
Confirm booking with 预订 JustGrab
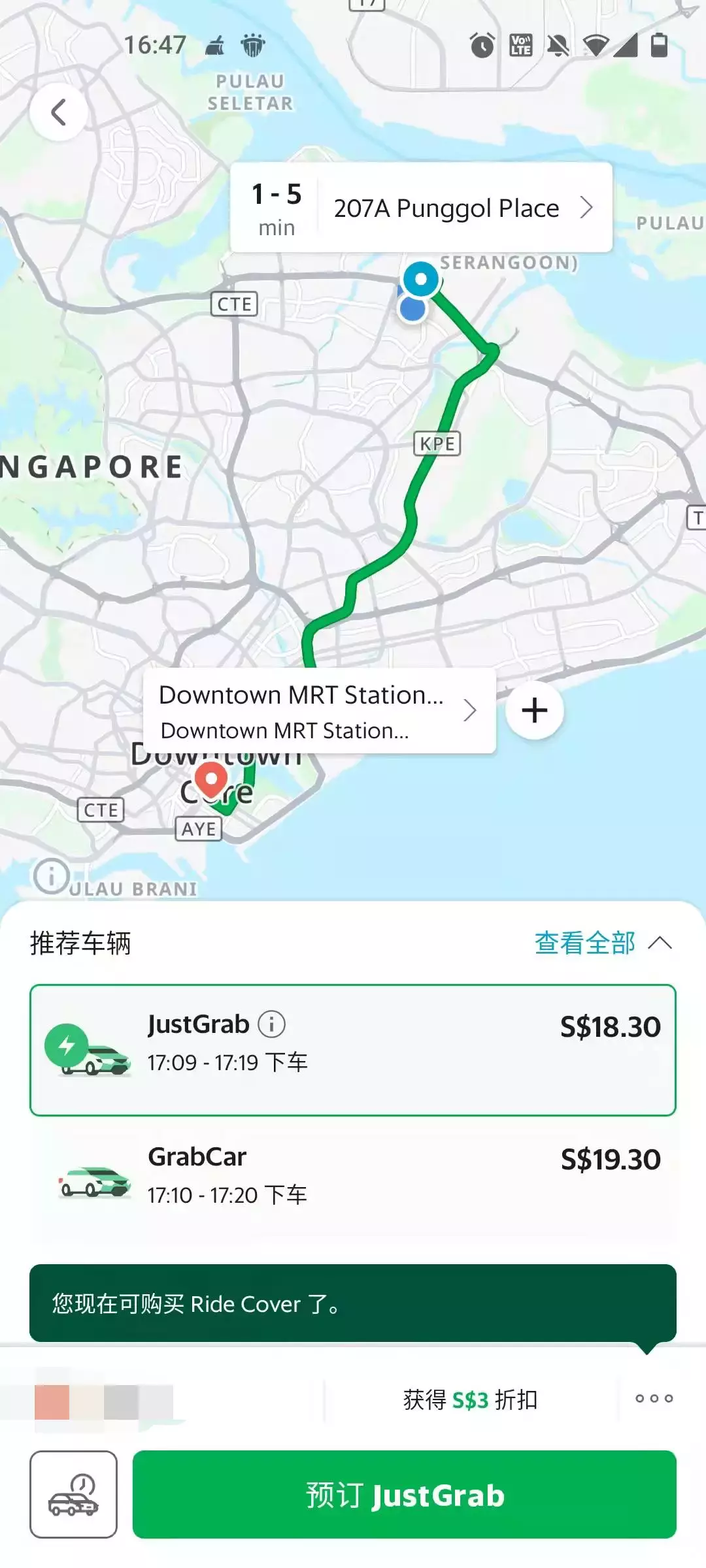(404, 1495)
